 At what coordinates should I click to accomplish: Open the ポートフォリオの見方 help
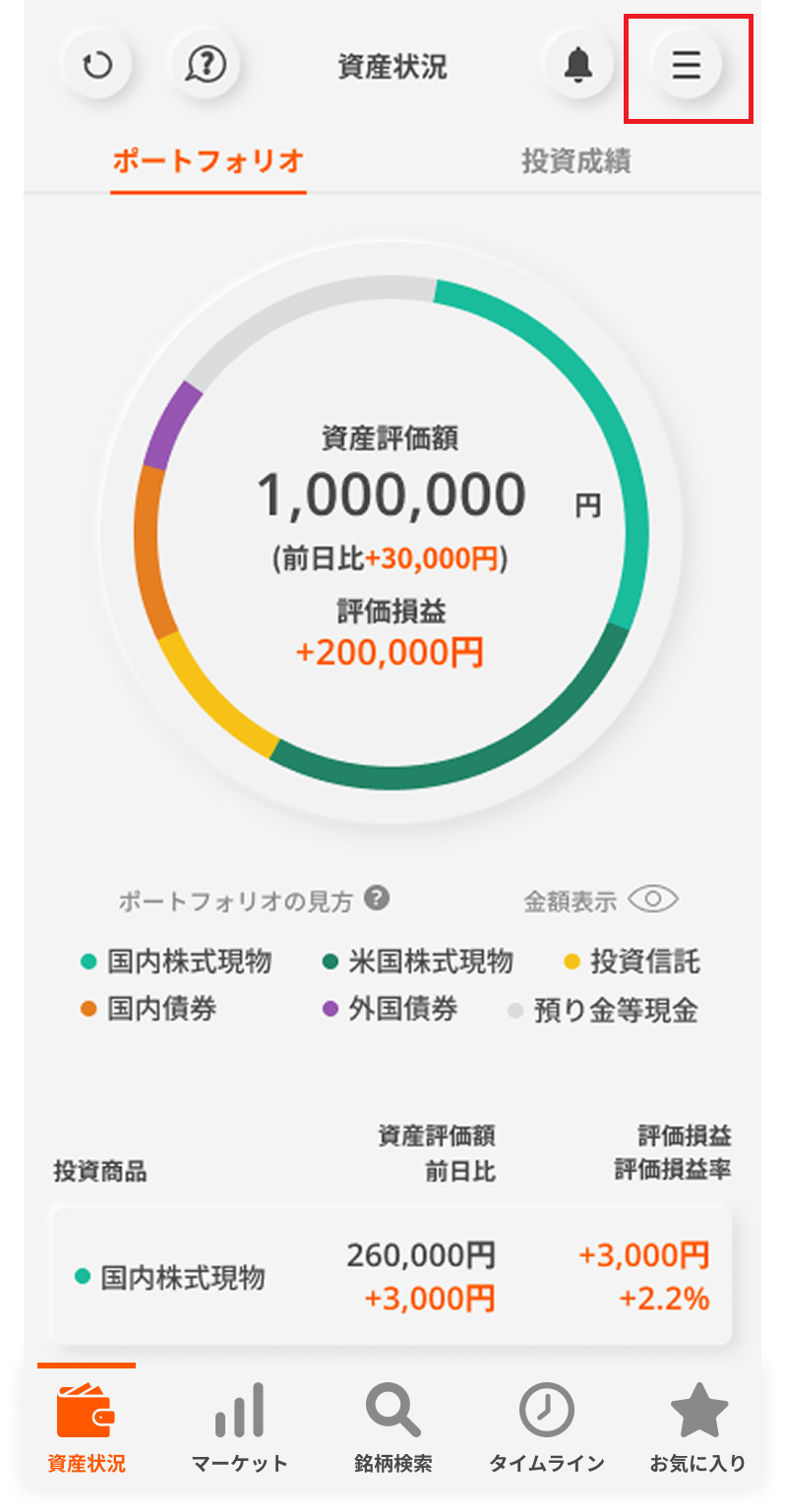click(x=377, y=898)
